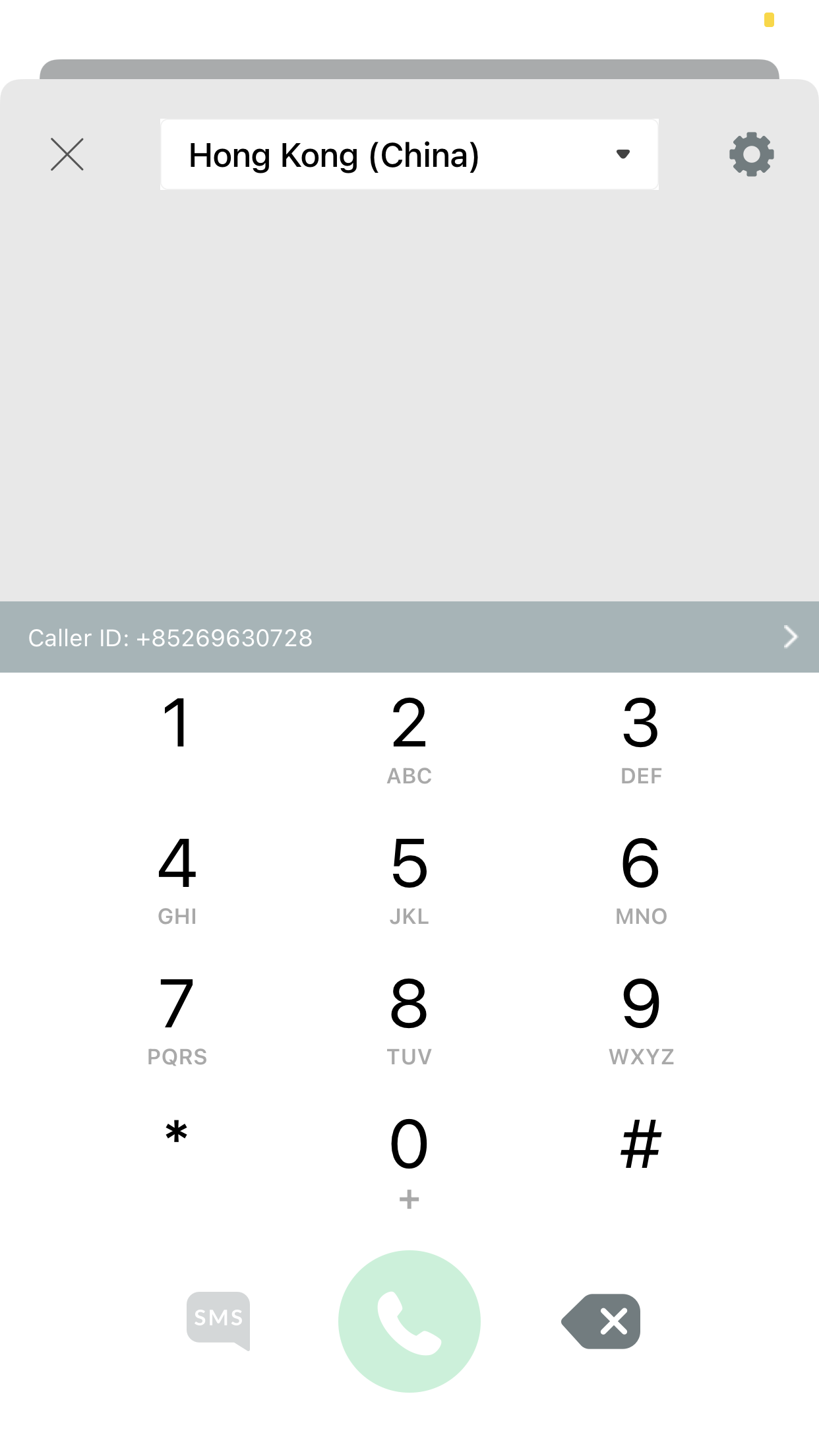Open the Caller ID row
This screenshot has width=819, height=1456.
click(x=409, y=637)
